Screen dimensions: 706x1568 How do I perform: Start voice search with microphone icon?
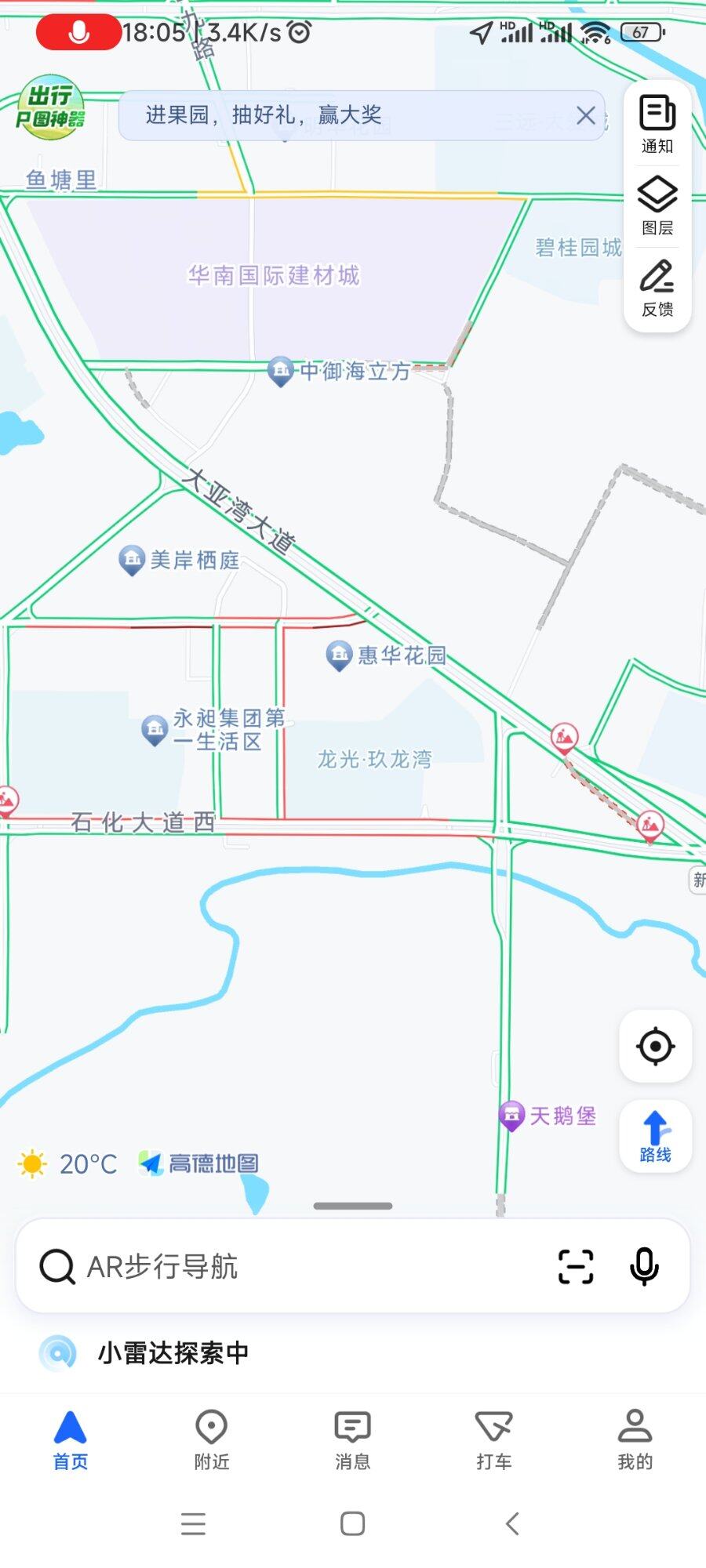pyautogui.click(x=644, y=1266)
